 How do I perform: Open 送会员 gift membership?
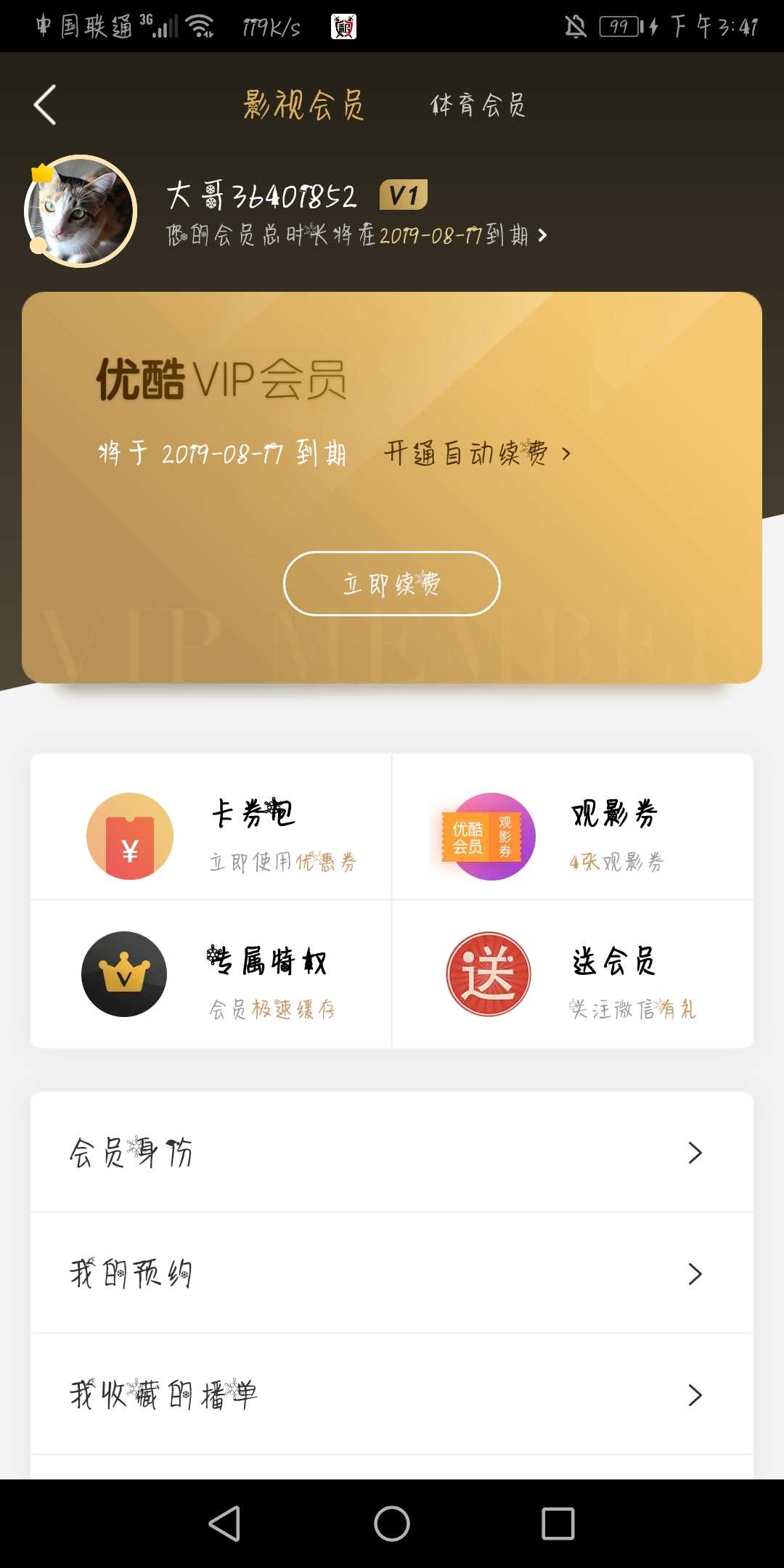[572, 974]
